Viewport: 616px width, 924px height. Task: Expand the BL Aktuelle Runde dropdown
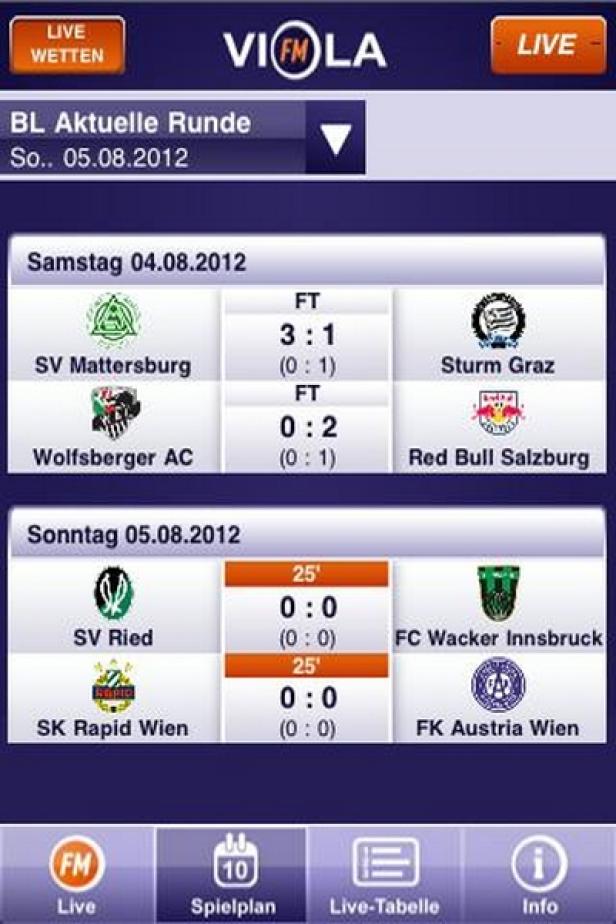(335, 139)
